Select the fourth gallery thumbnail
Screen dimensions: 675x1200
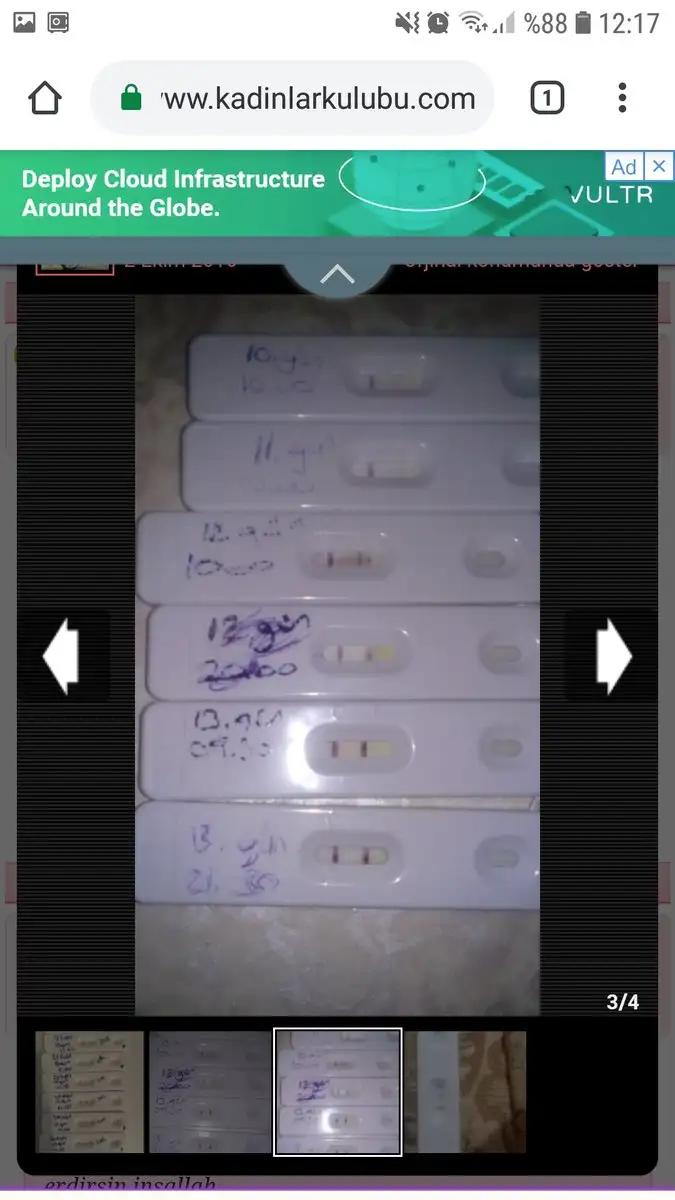pos(465,1092)
